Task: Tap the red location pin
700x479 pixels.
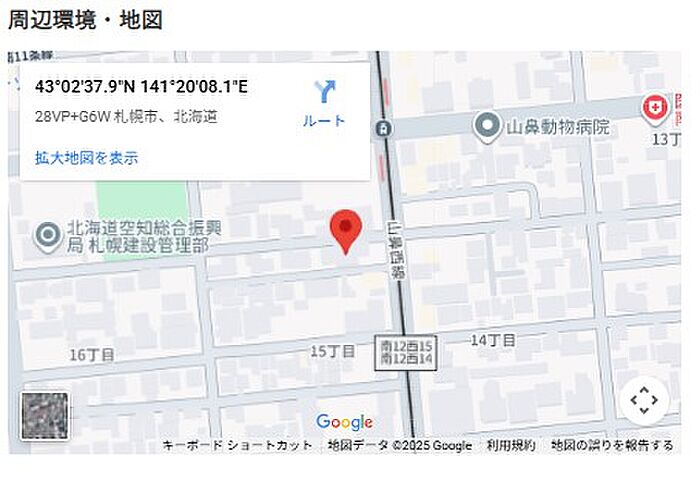Action: point(346,231)
